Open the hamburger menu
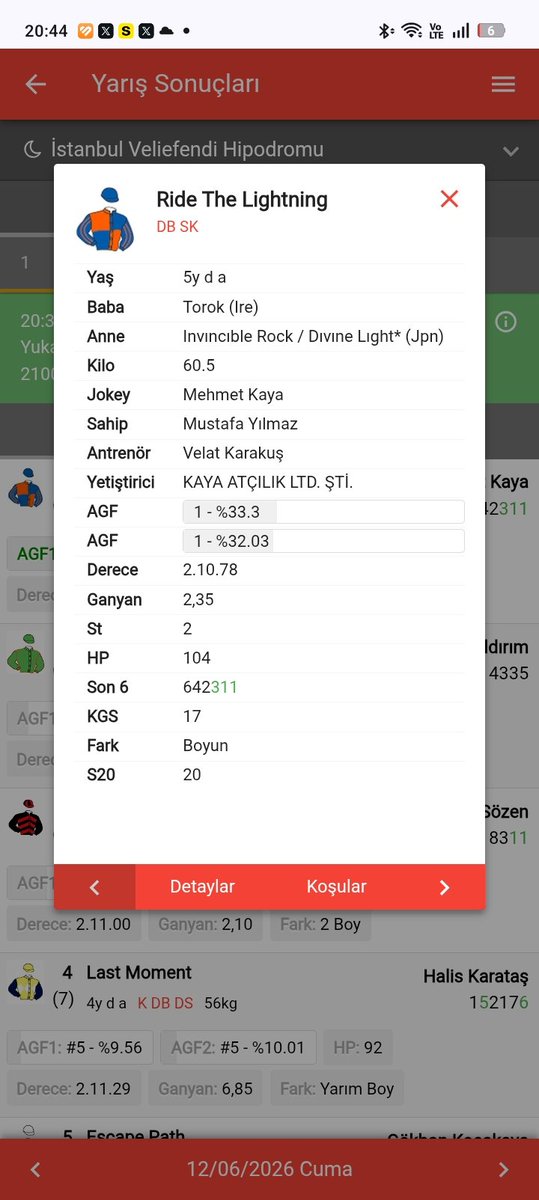This screenshot has width=539, height=1200. [503, 84]
